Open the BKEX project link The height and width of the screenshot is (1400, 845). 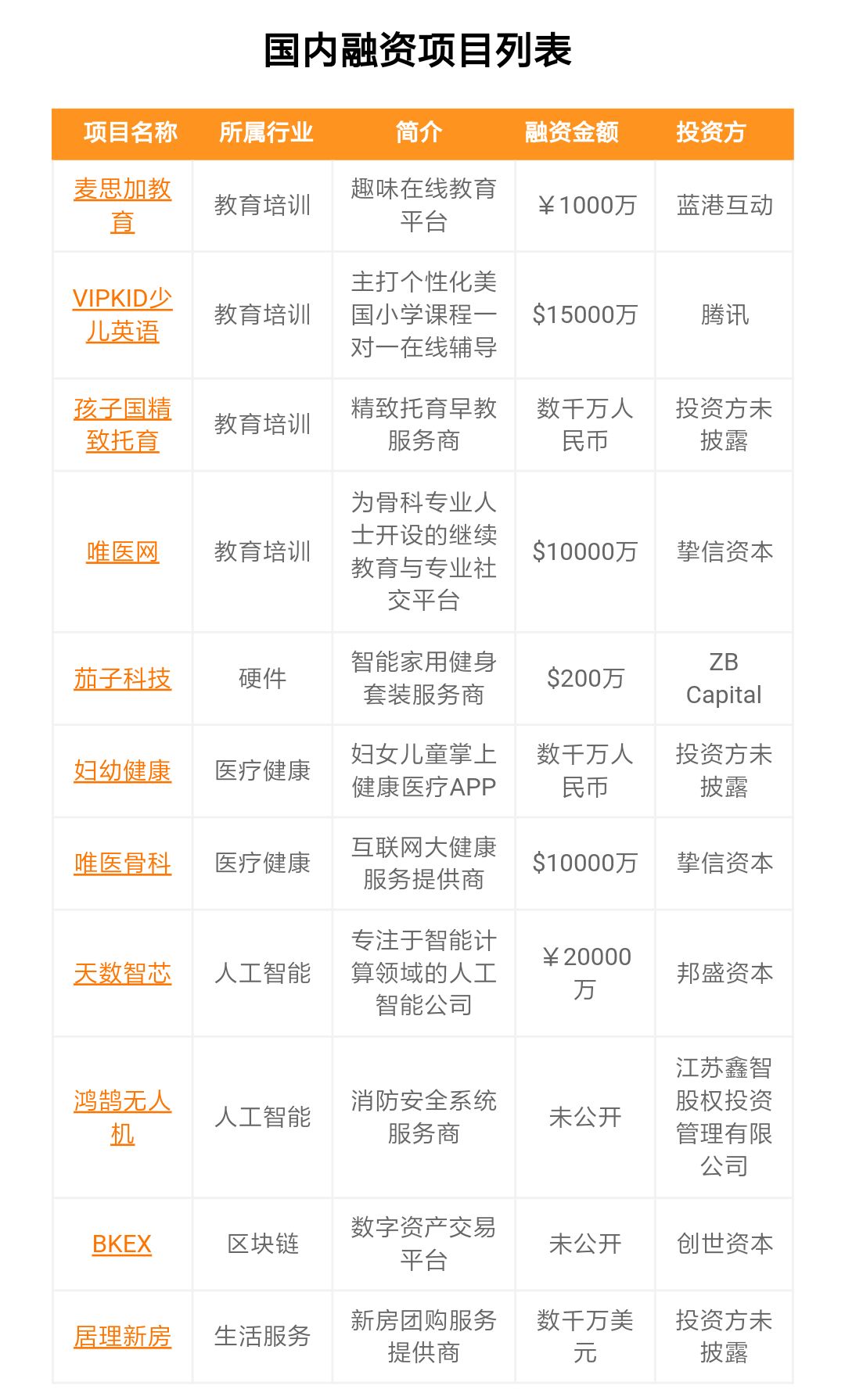(122, 1244)
